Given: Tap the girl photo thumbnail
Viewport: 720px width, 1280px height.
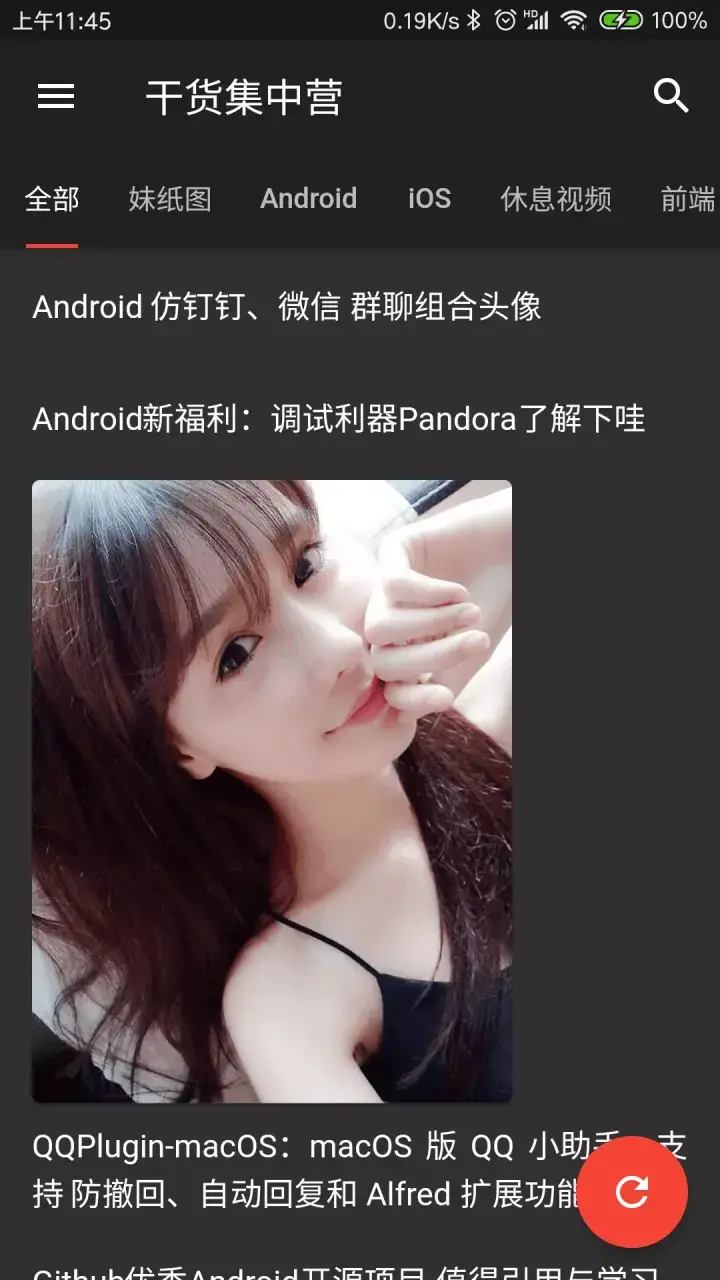Looking at the screenshot, I should coord(272,790).
